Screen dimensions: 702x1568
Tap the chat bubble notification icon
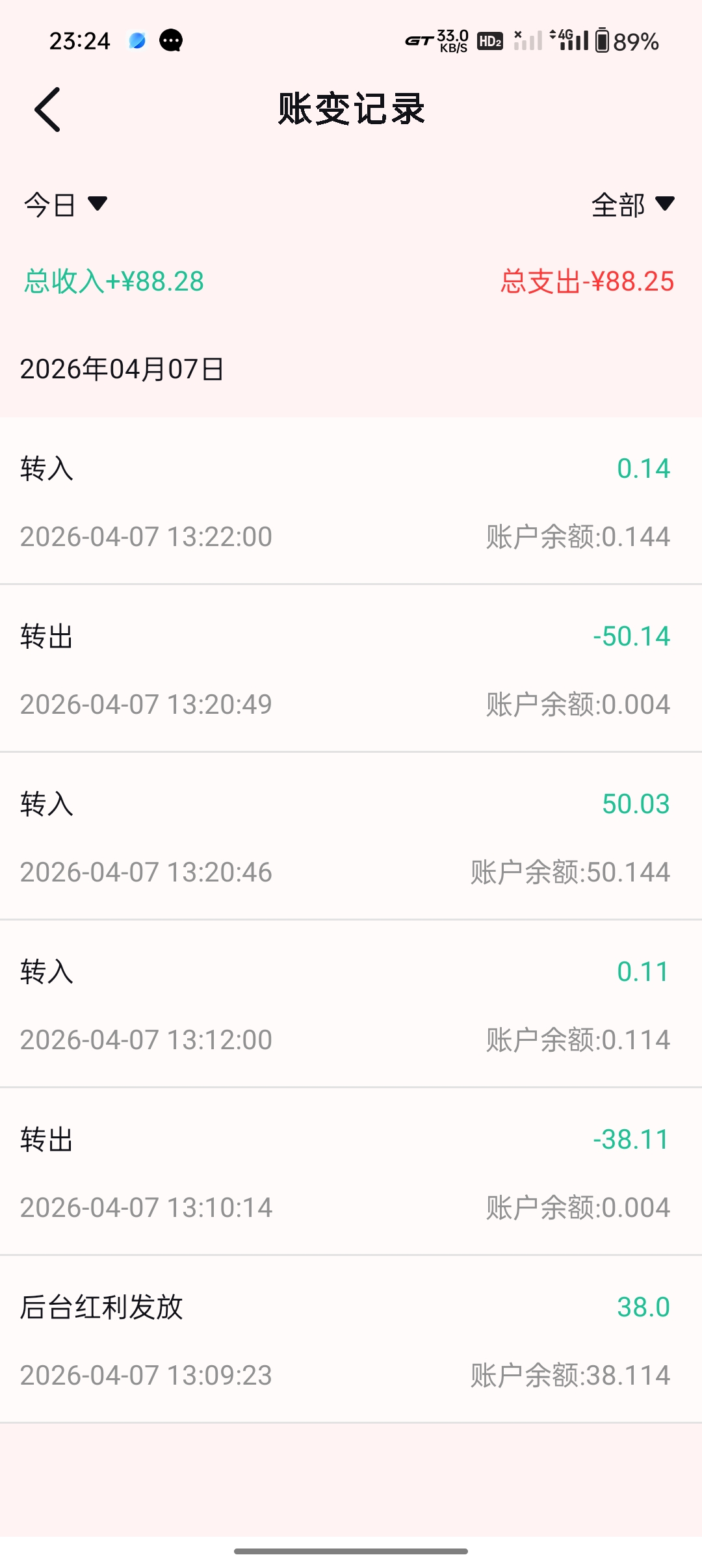[170, 42]
